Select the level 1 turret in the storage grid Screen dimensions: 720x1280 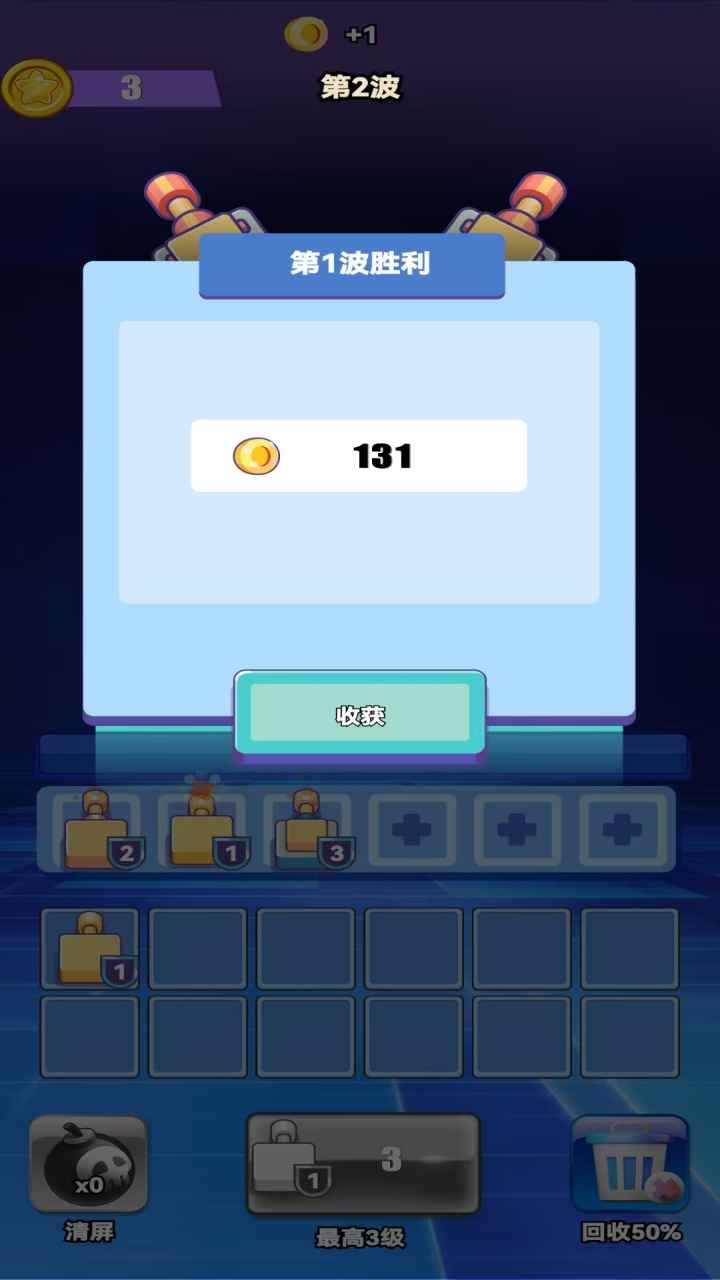[x=91, y=949]
